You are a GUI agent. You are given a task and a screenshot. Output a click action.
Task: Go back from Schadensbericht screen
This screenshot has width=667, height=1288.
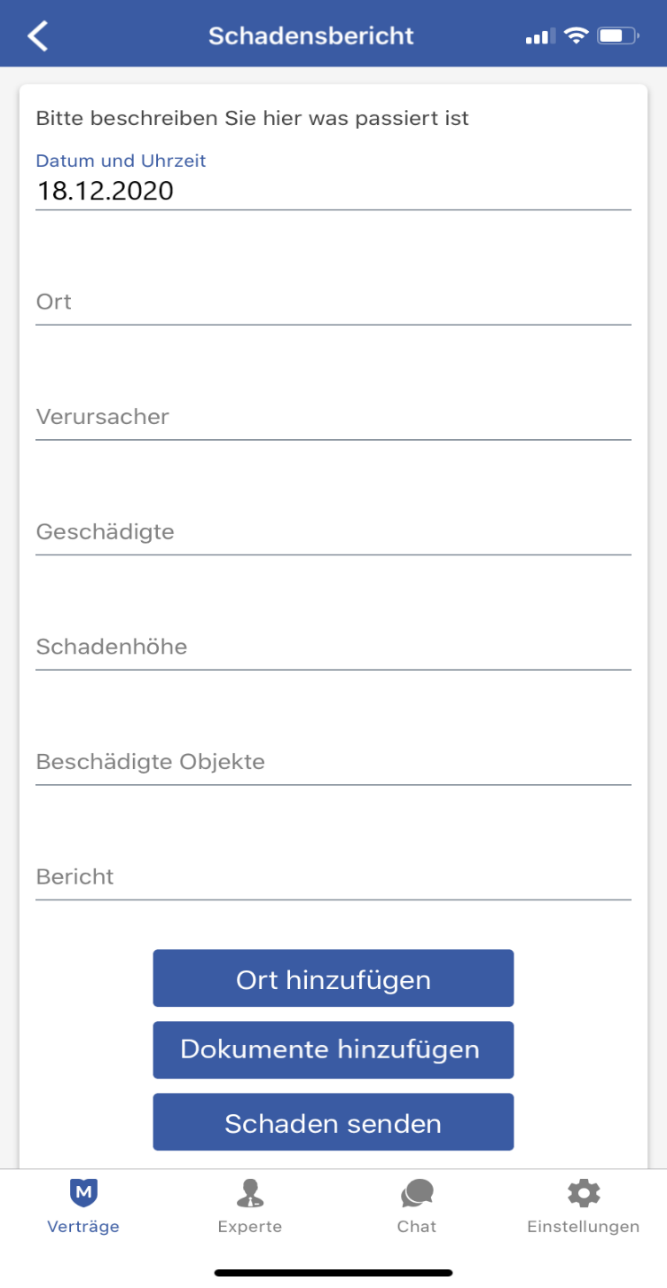click(x=38, y=36)
